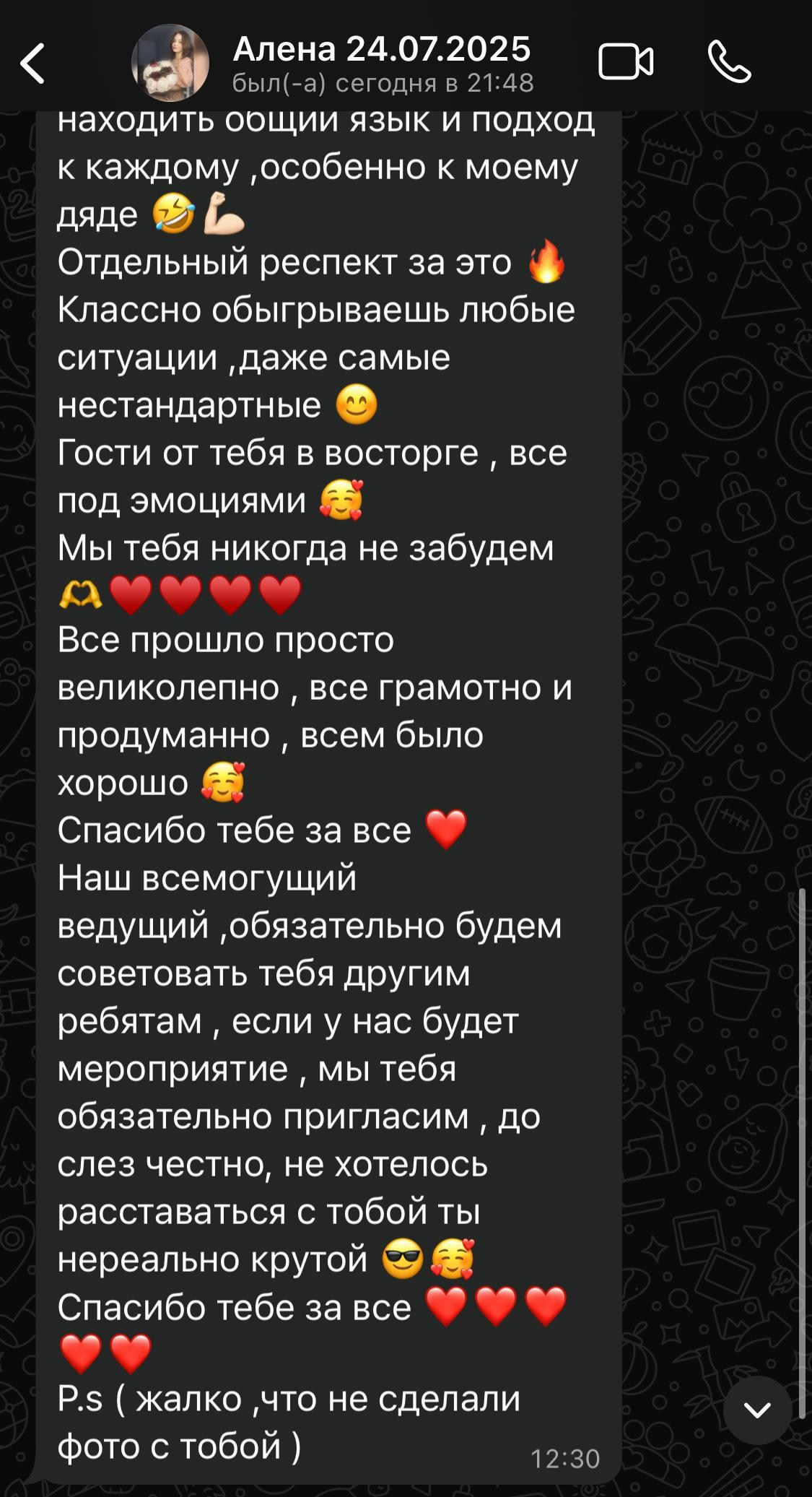This screenshot has height=1497, width=812.
Task: Start a video call with Алена
Action: pyautogui.click(x=626, y=62)
